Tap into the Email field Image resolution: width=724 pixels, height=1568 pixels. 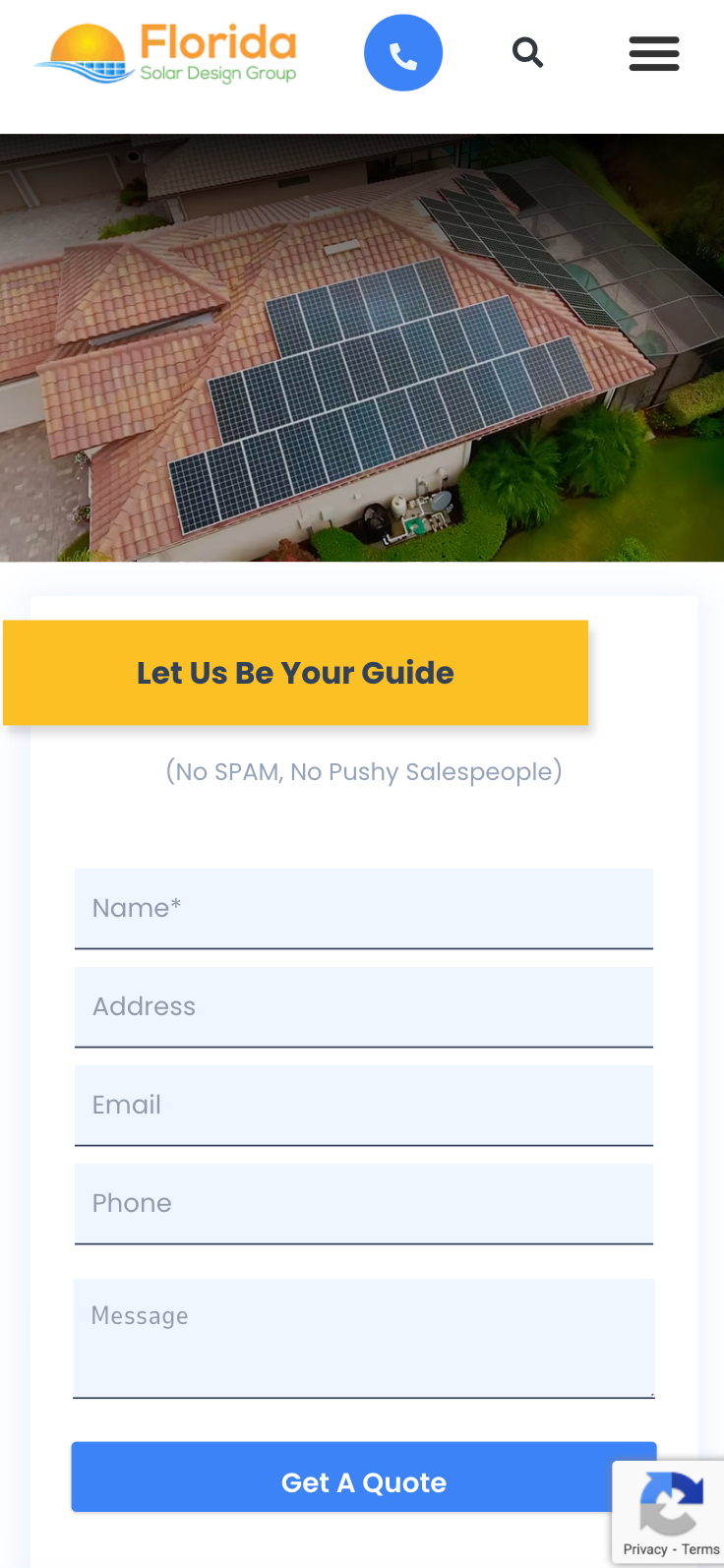click(364, 1105)
